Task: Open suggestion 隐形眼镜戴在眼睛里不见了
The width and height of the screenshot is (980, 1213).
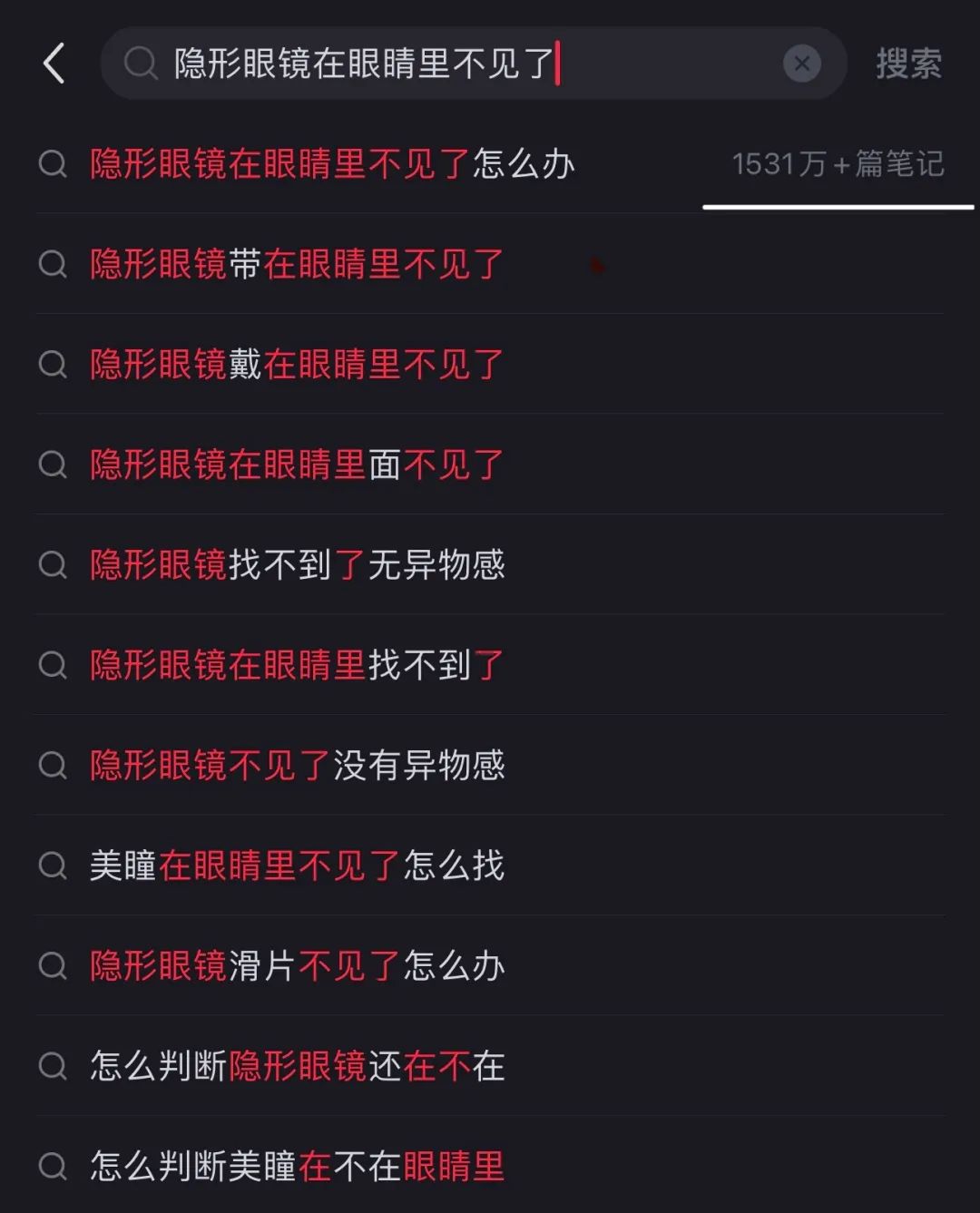Action: (x=297, y=365)
